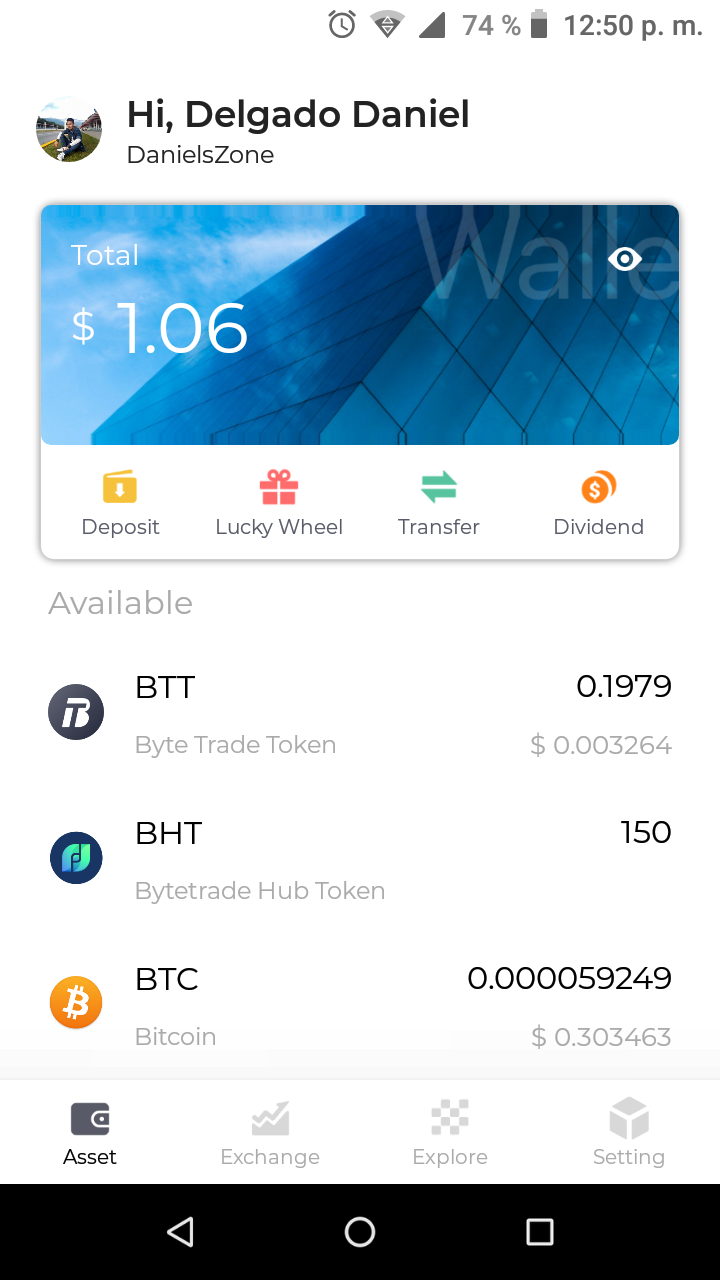Tap the BHT token icon
Screen dimensions: 720x1280
click(x=75, y=857)
